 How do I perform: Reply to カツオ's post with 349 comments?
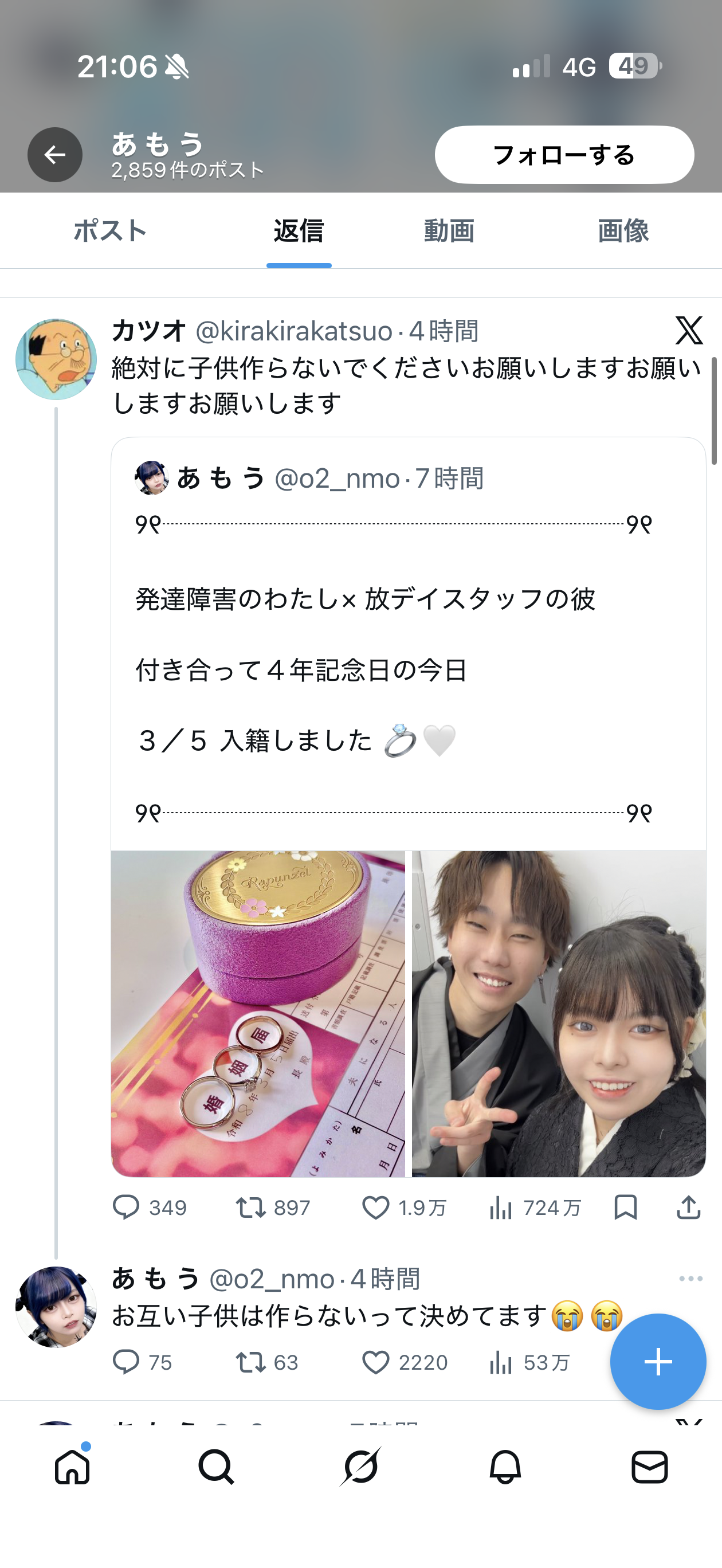coord(127,1207)
